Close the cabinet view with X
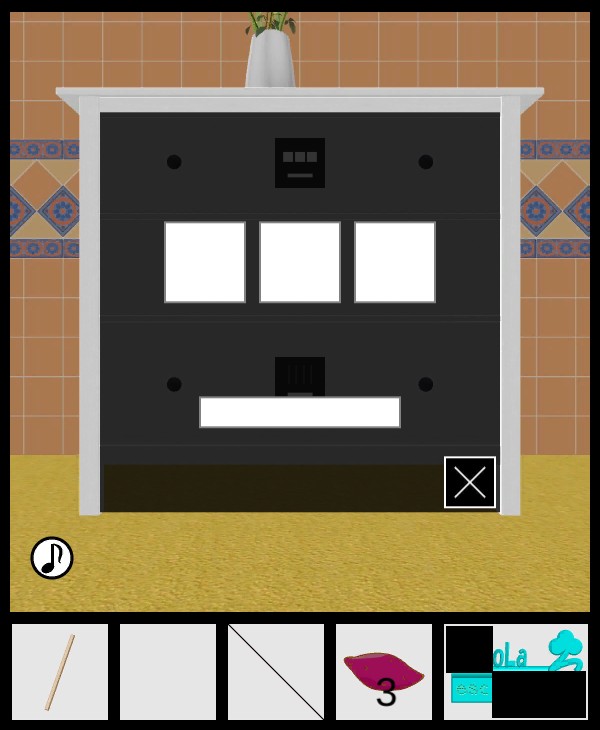The image size is (600, 730). [x=470, y=482]
